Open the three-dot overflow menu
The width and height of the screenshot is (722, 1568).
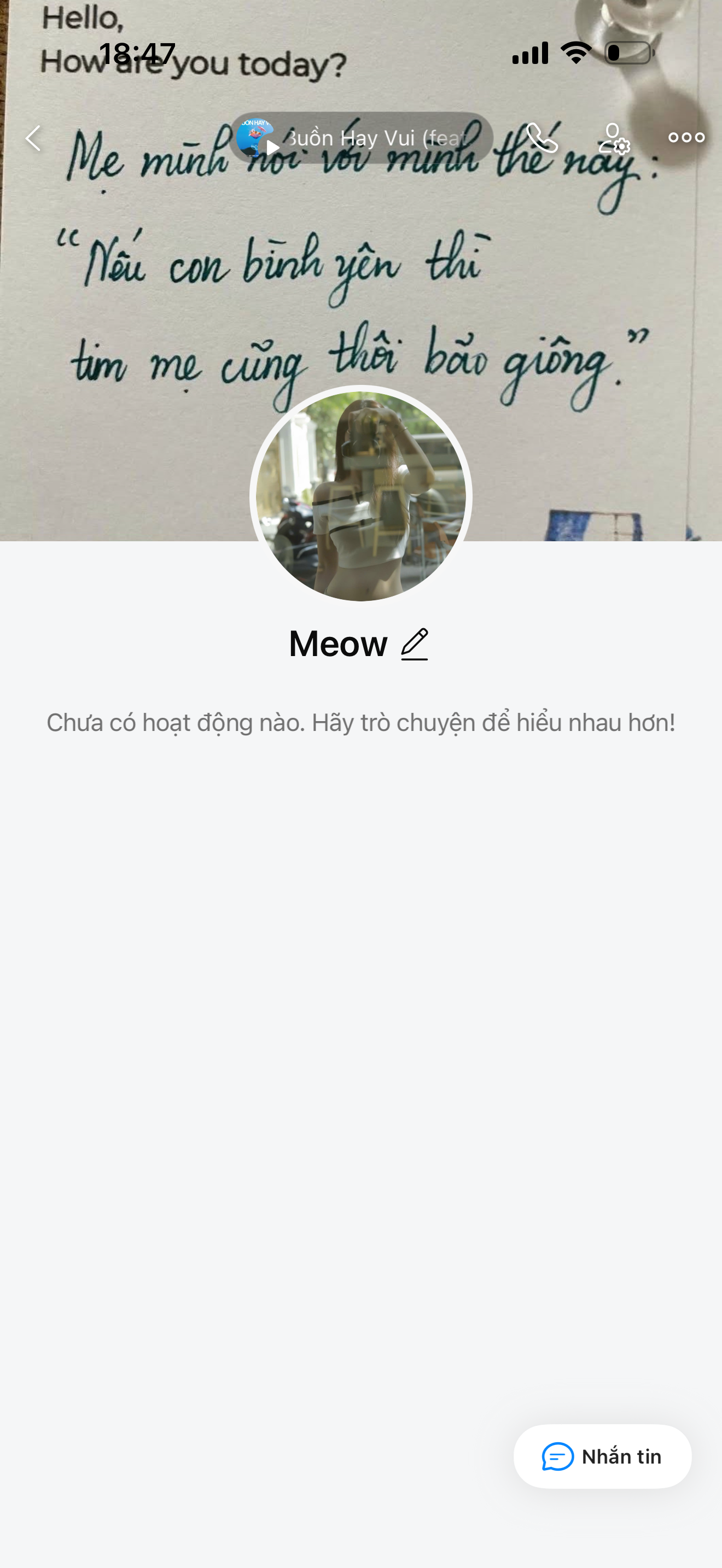686,138
